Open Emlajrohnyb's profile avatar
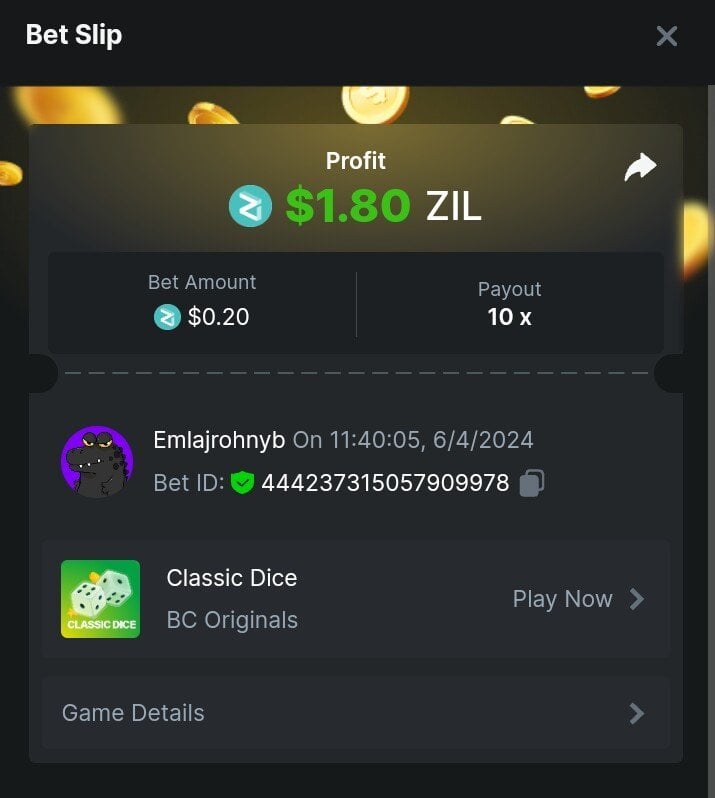 (97, 462)
